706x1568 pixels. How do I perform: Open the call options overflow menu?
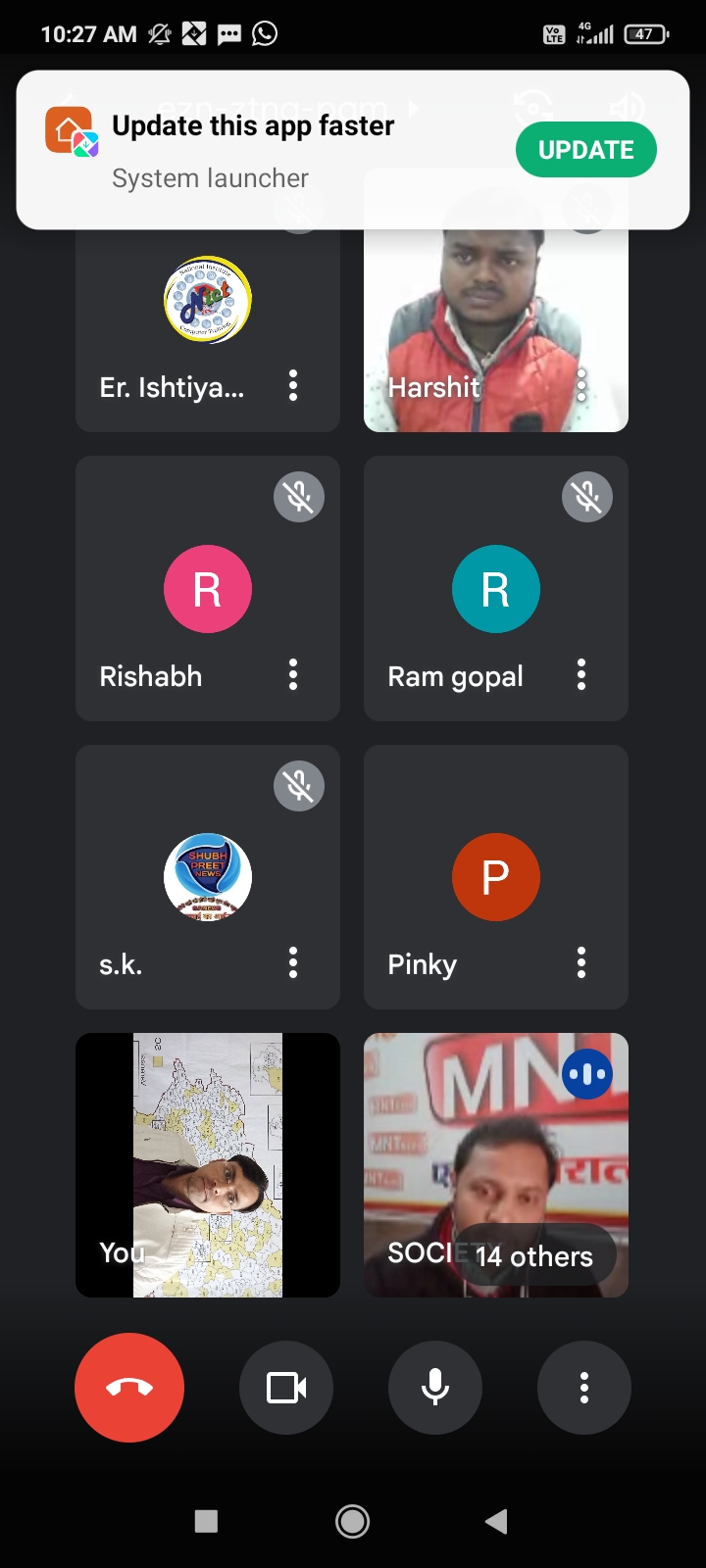click(584, 1387)
